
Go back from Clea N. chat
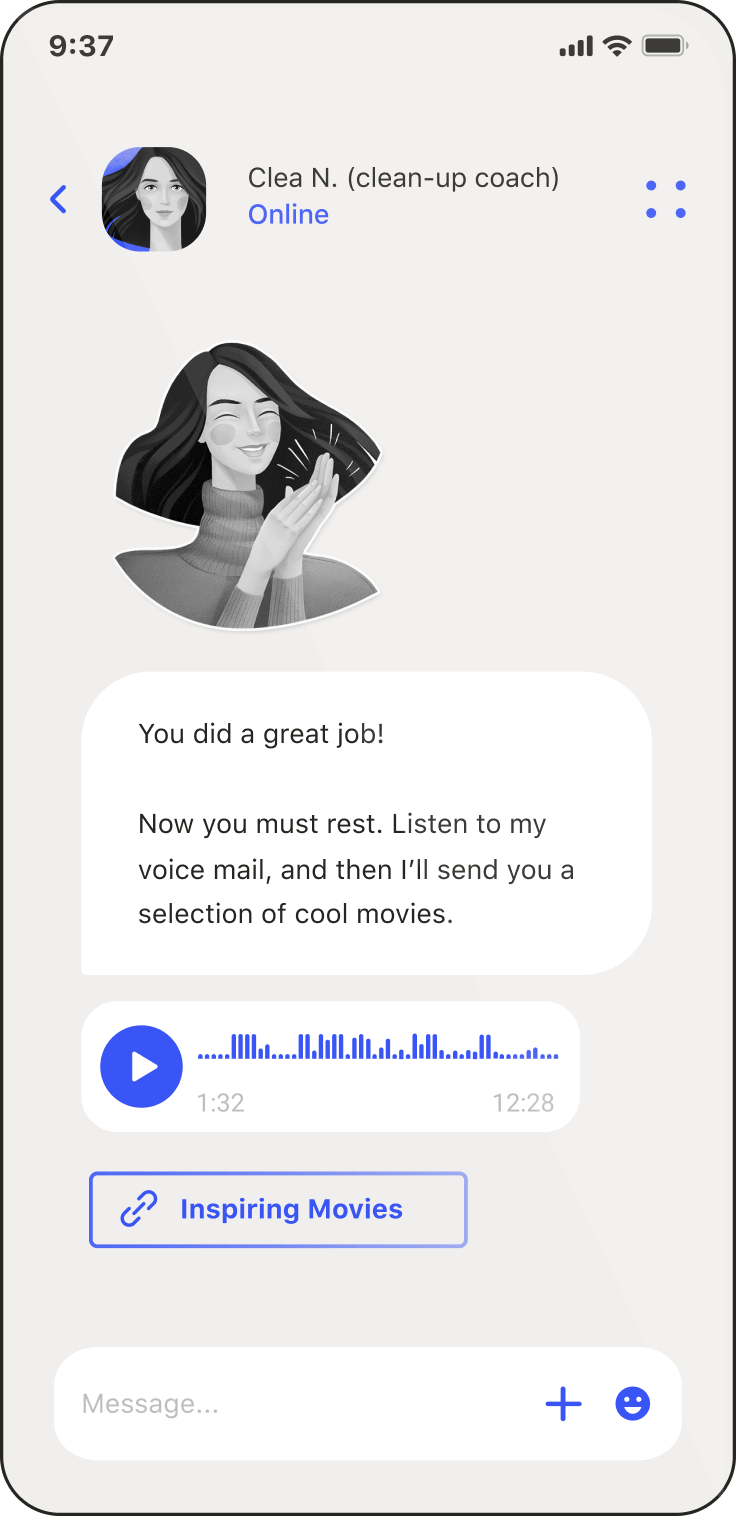click(x=59, y=200)
